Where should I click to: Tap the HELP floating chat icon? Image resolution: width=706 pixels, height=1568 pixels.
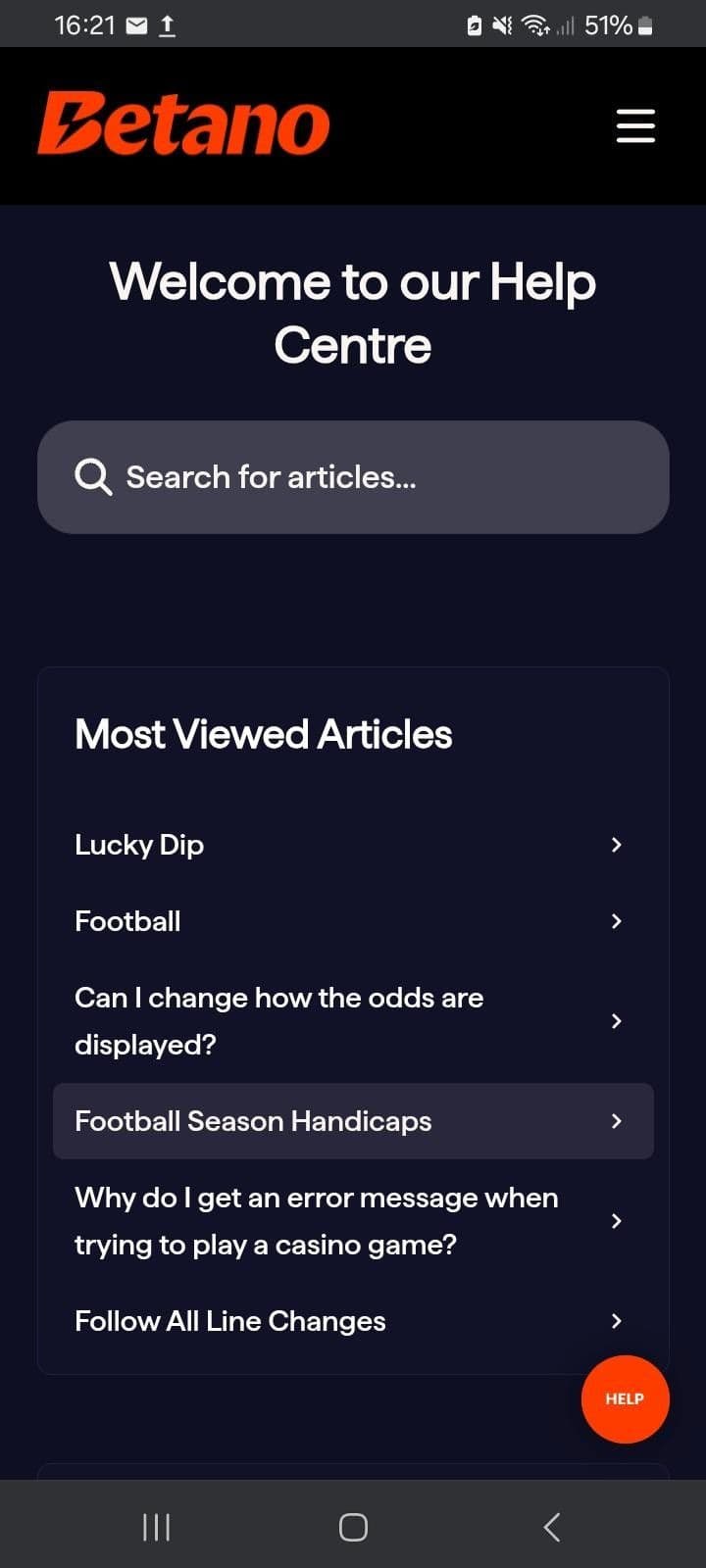tap(625, 1399)
